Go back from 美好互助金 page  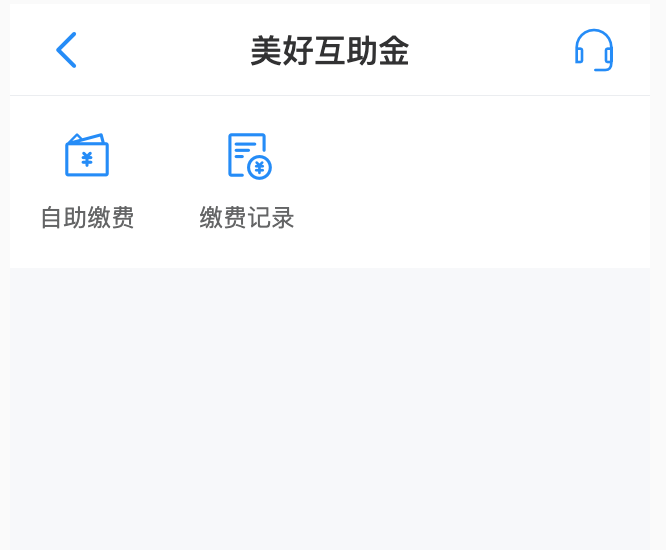[66, 50]
